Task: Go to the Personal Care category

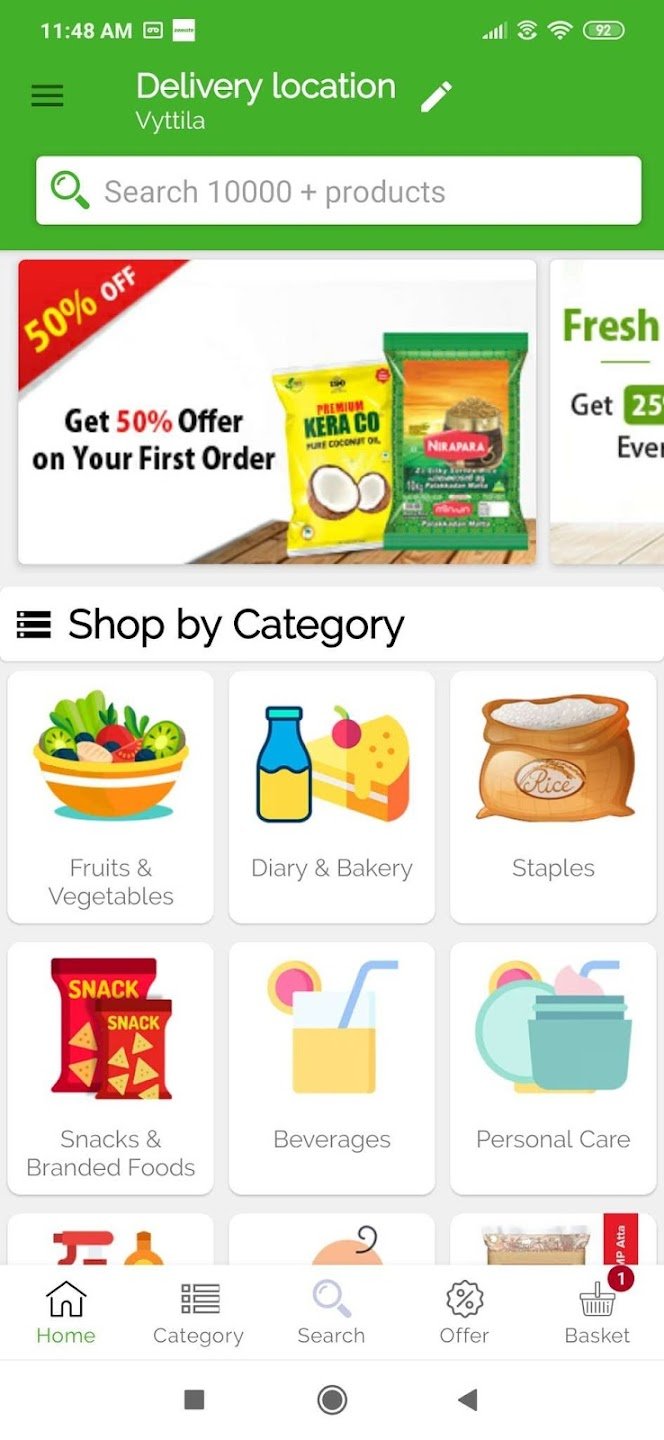Action: click(x=553, y=1068)
